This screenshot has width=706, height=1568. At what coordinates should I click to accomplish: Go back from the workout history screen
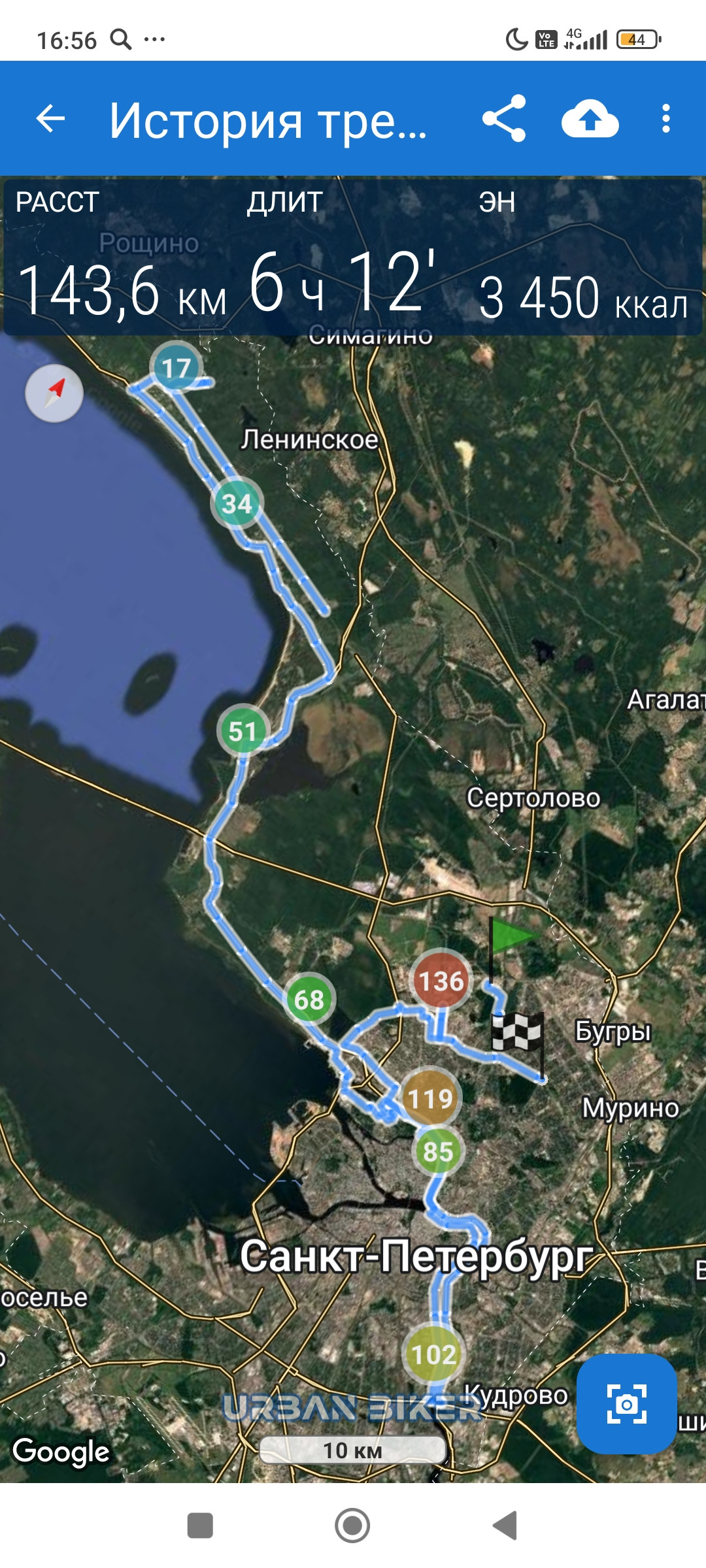tap(50, 119)
